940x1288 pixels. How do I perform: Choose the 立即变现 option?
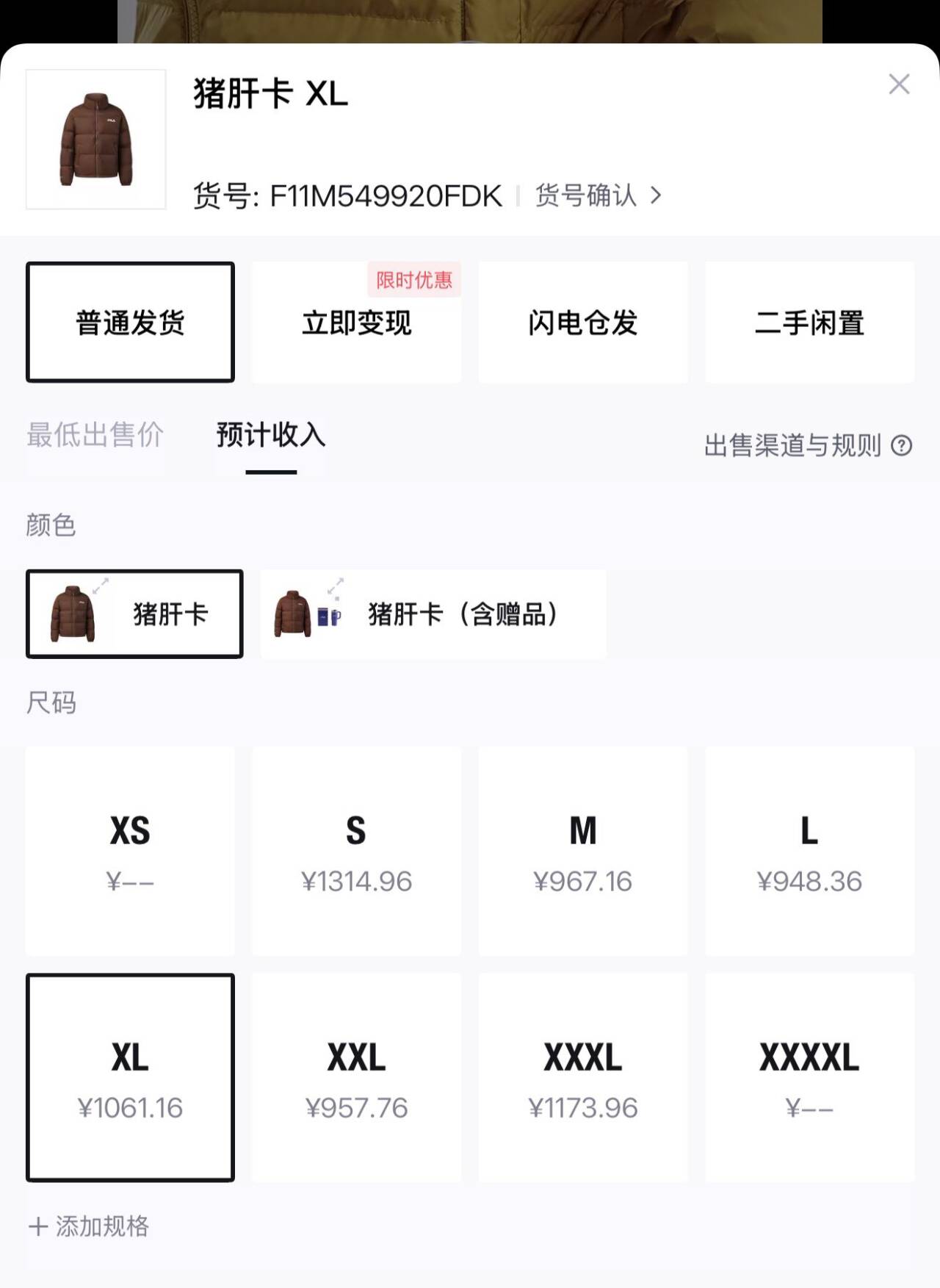tap(356, 323)
